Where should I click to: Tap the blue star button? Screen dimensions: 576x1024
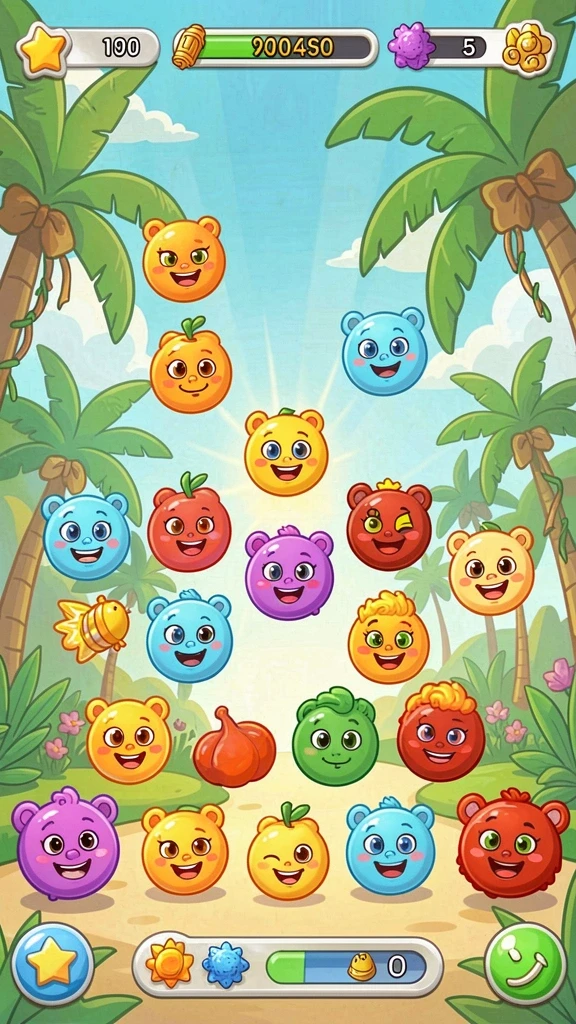click(52, 963)
